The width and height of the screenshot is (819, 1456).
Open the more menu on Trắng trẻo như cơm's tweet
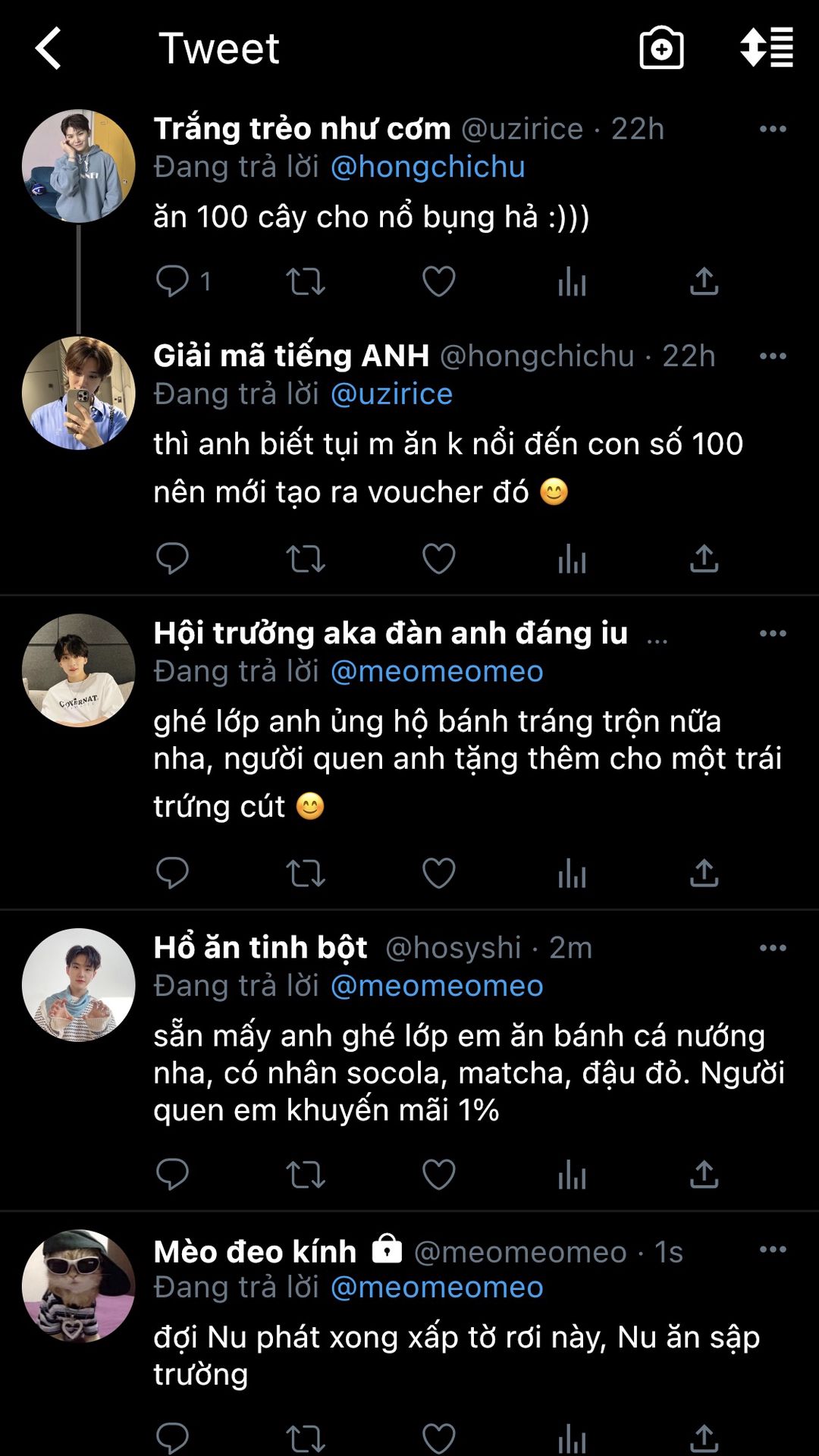point(773,129)
